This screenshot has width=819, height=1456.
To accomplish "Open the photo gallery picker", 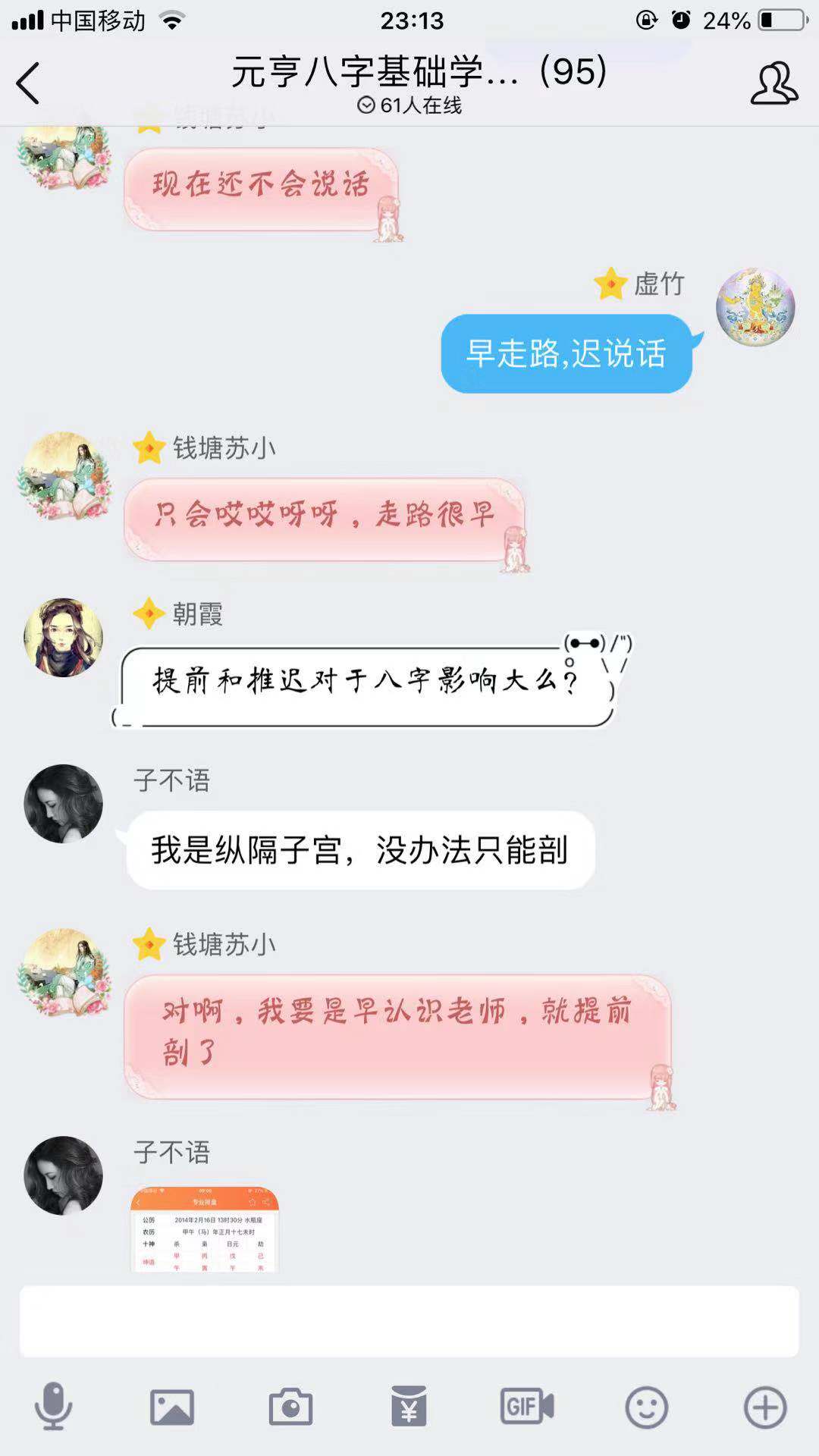I will click(x=172, y=1407).
